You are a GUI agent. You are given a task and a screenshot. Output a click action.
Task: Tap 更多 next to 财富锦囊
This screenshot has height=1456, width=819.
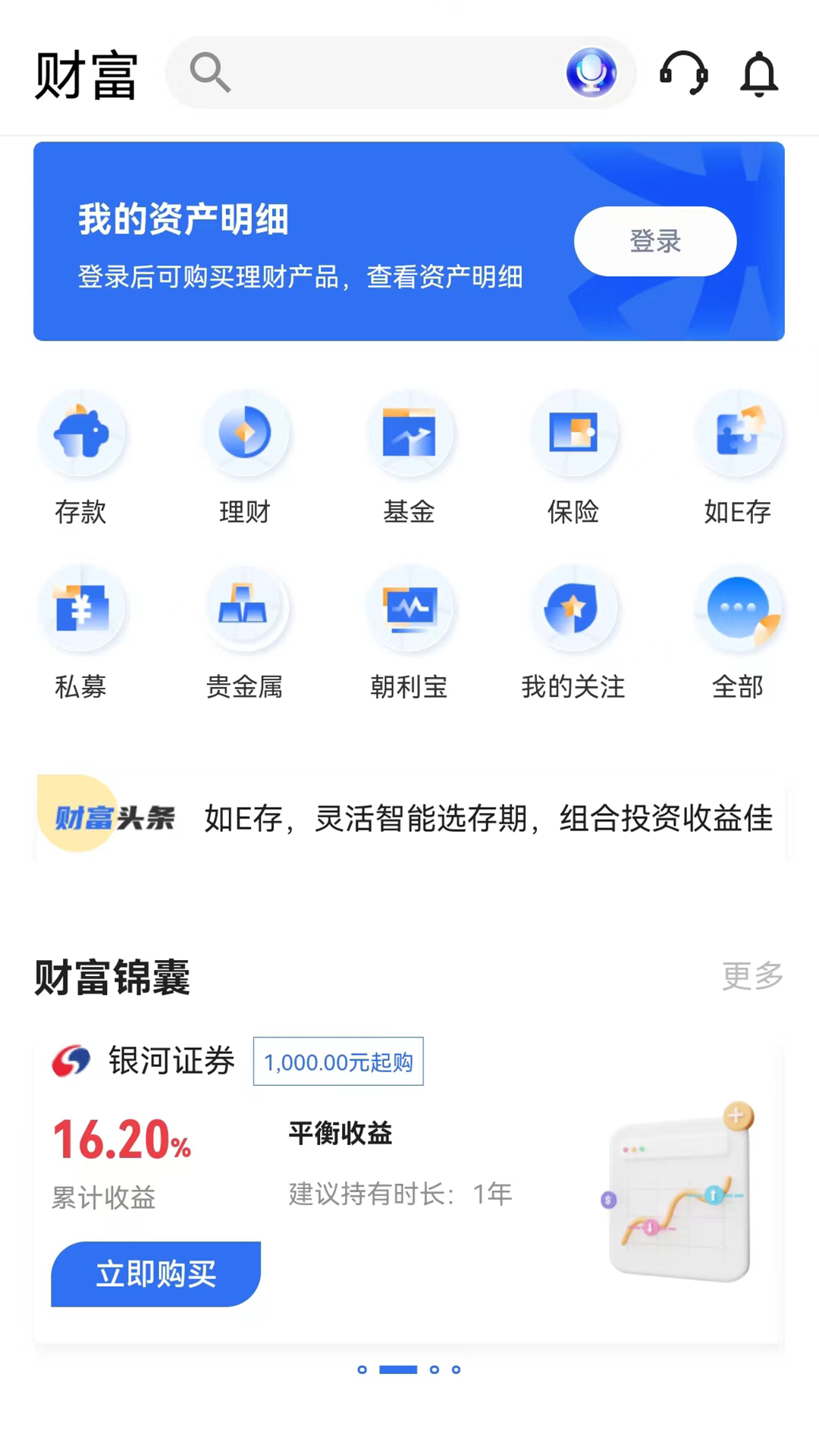[752, 976]
